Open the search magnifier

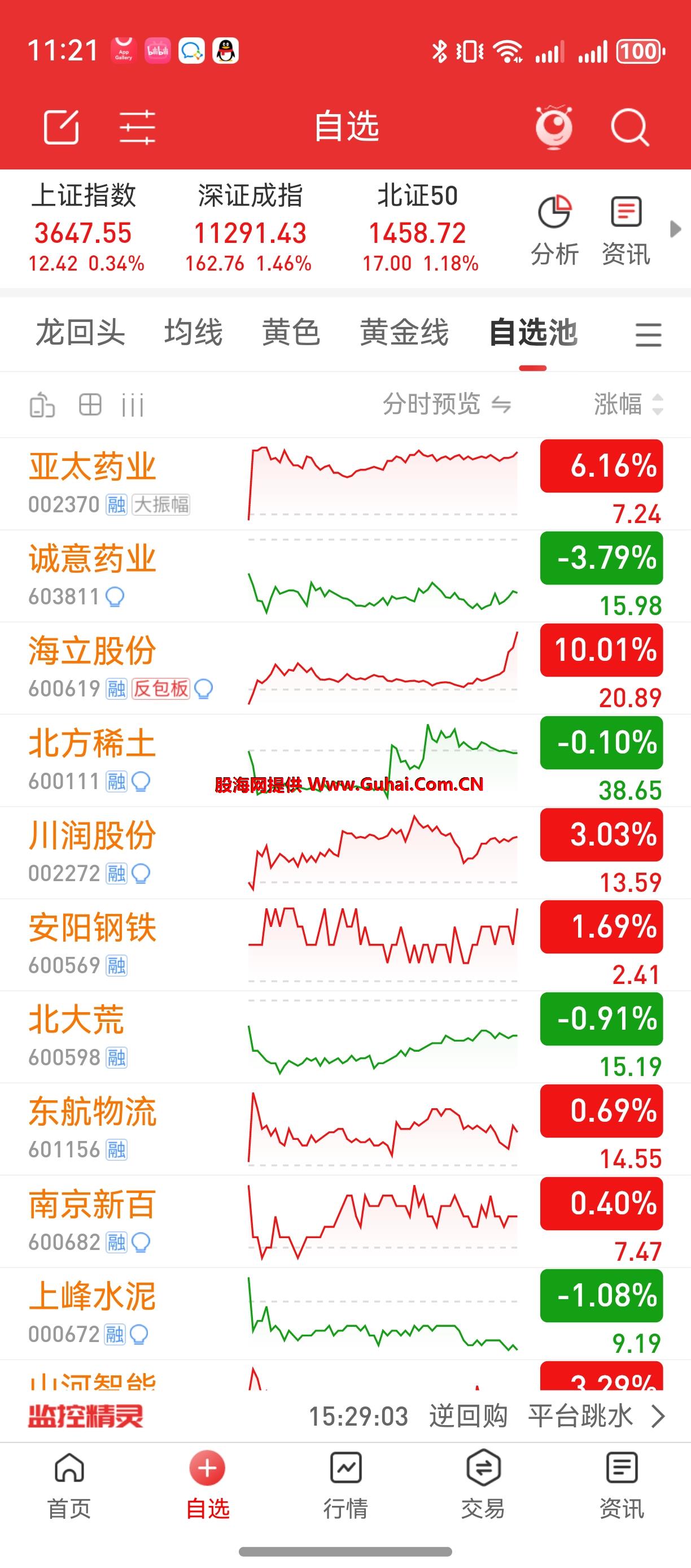[x=629, y=127]
